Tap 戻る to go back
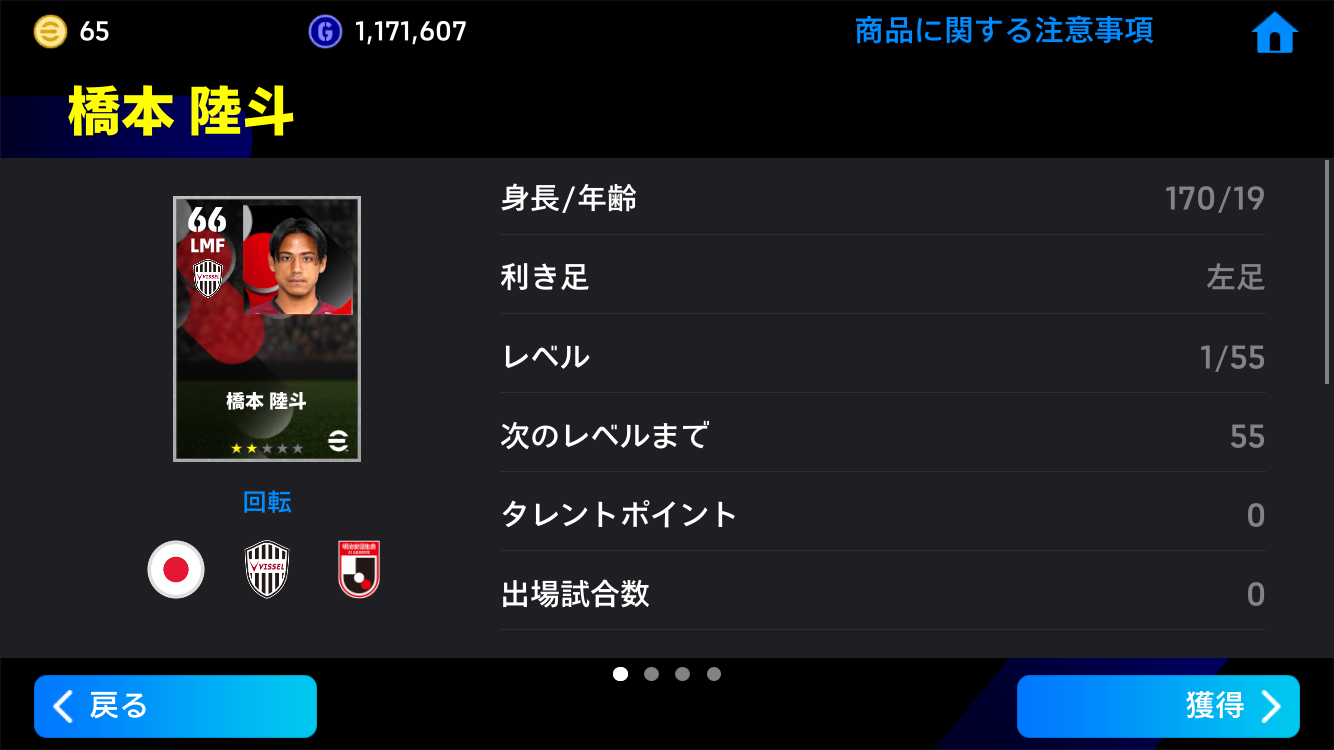The width and height of the screenshot is (1334, 750). tap(175, 706)
